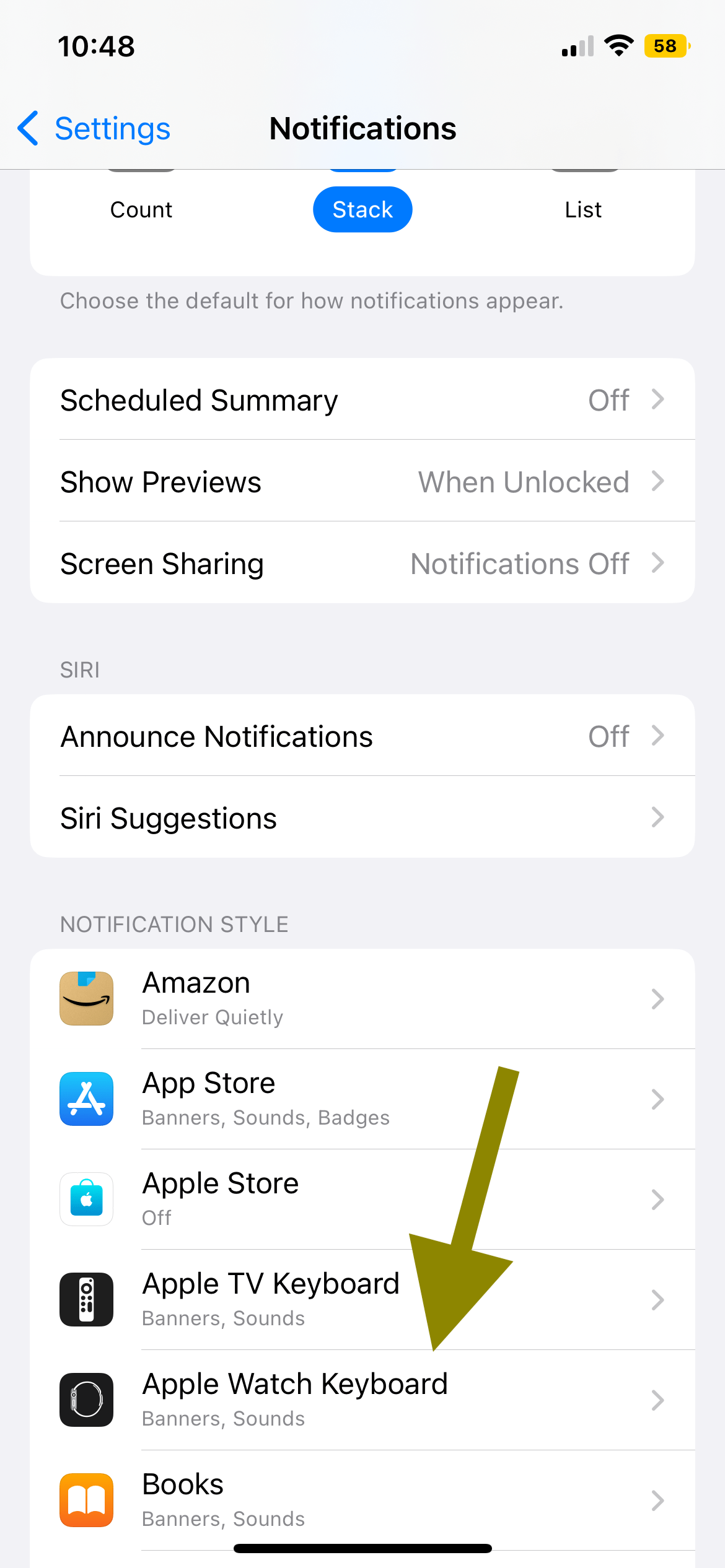
Task: Open Apple Watch Keyboard notification settings
Action: [362, 1400]
